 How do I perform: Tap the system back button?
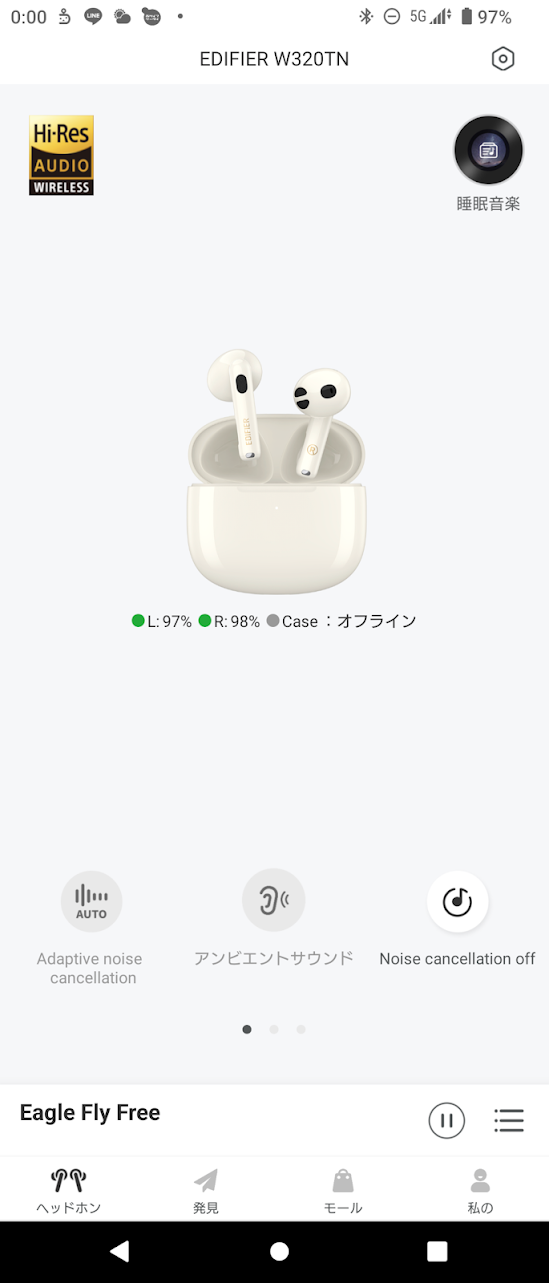pos(120,1251)
